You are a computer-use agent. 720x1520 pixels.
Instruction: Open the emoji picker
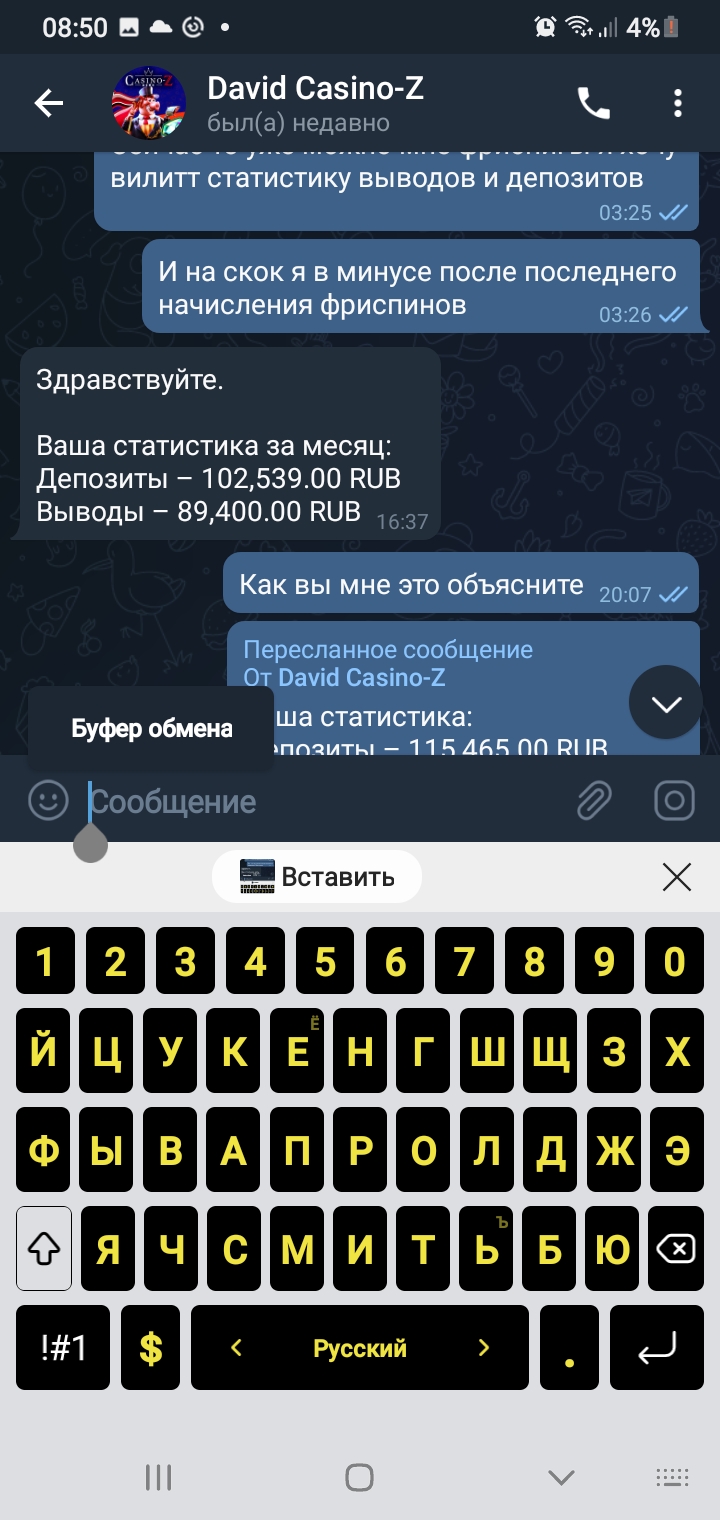[x=48, y=801]
